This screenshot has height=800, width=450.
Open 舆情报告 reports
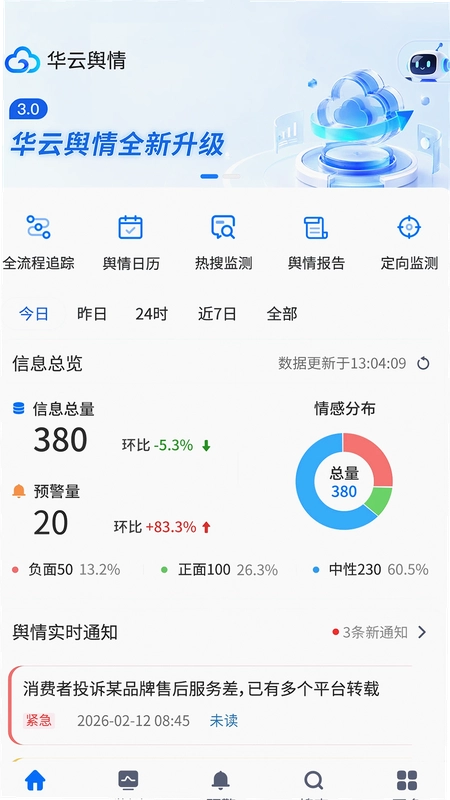pos(316,242)
